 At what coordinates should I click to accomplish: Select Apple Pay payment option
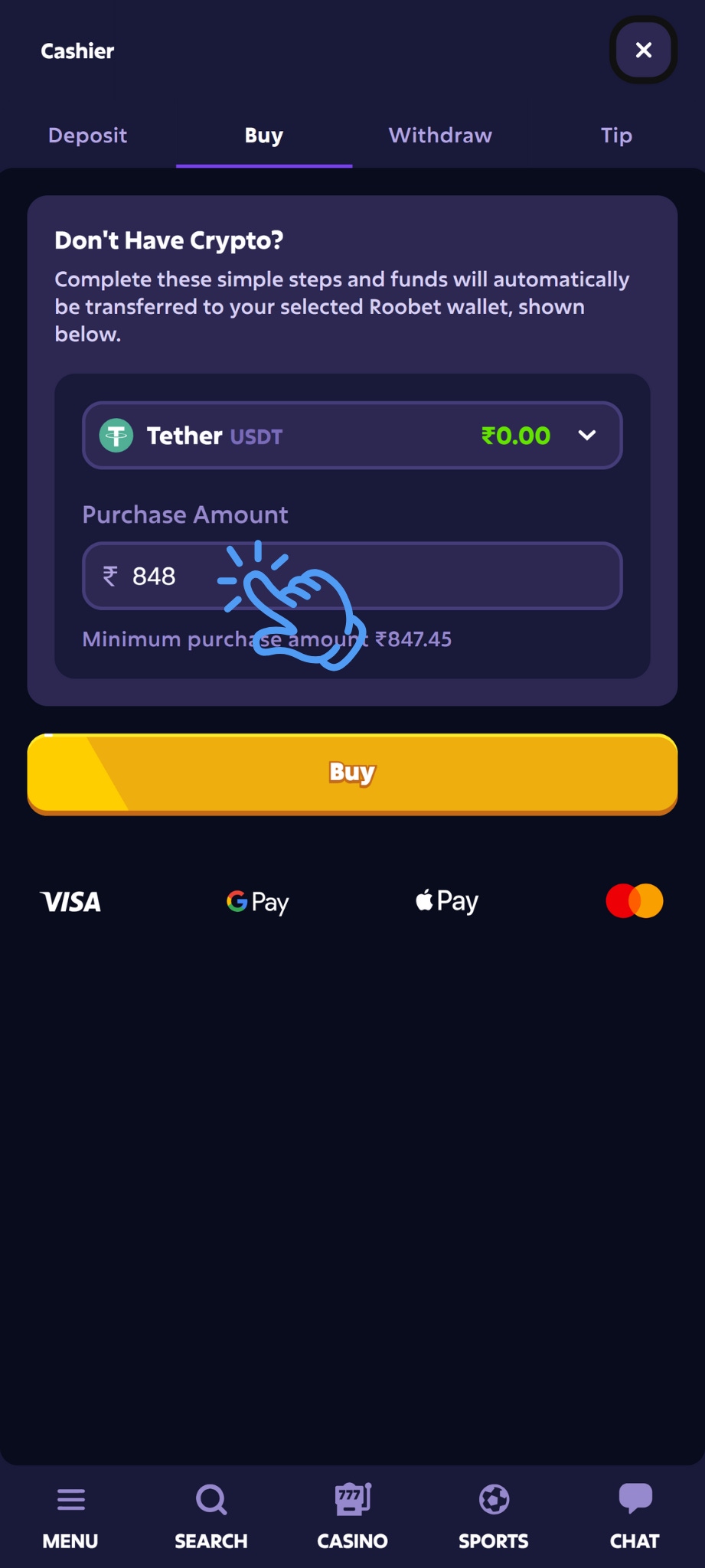[x=446, y=901]
